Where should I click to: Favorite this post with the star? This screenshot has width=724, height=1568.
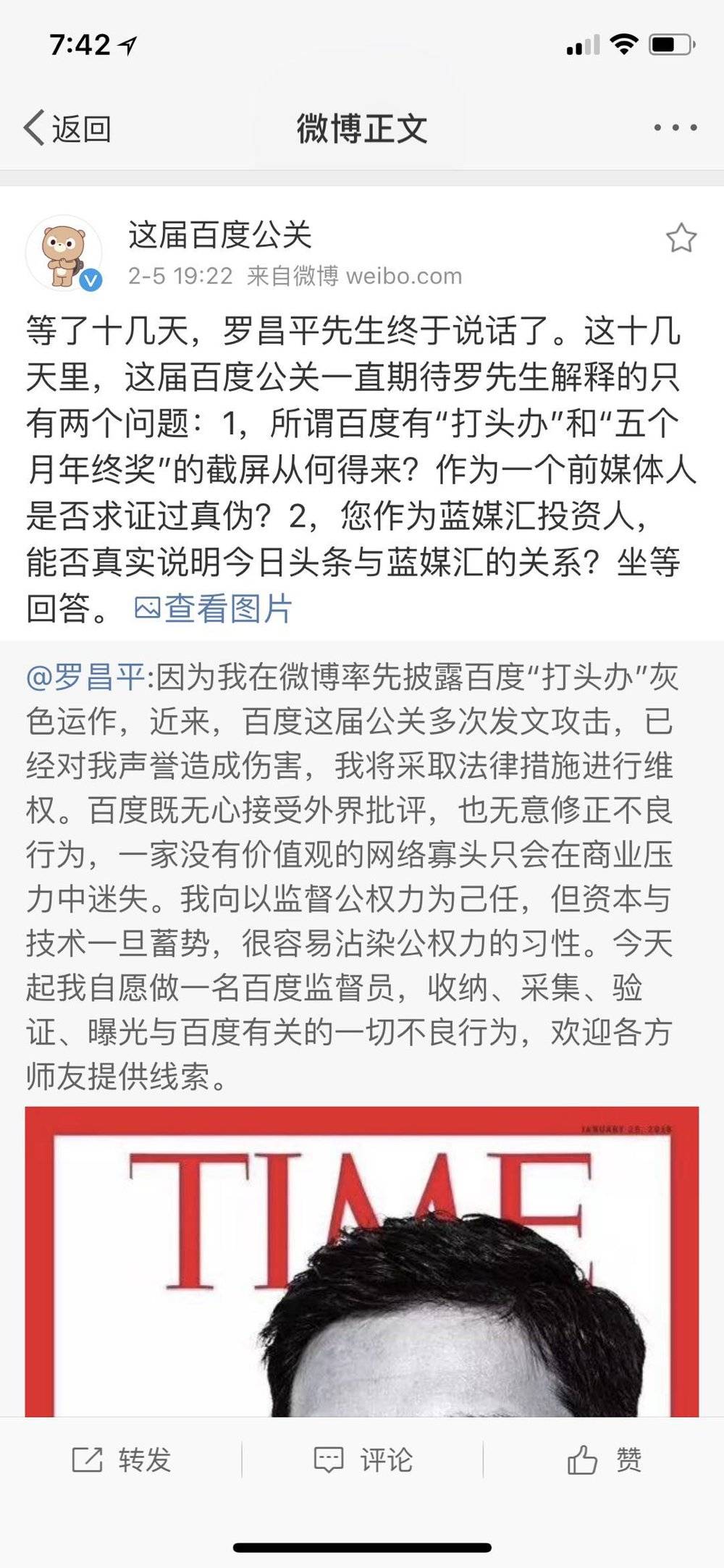coord(681,238)
